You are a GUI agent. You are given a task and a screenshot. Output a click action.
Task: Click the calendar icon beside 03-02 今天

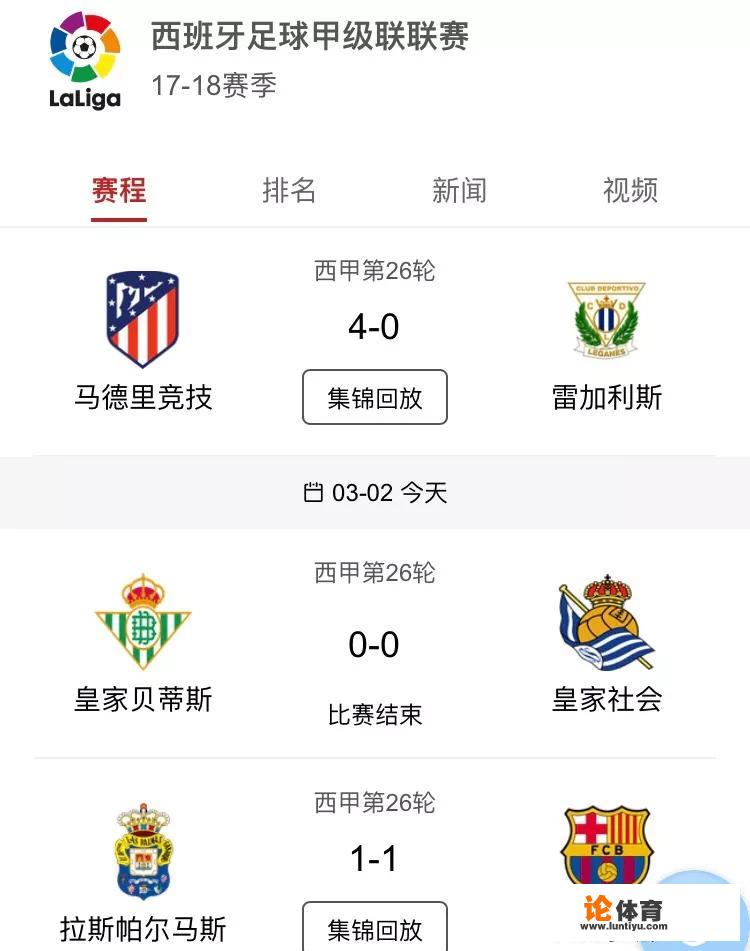click(x=316, y=490)
